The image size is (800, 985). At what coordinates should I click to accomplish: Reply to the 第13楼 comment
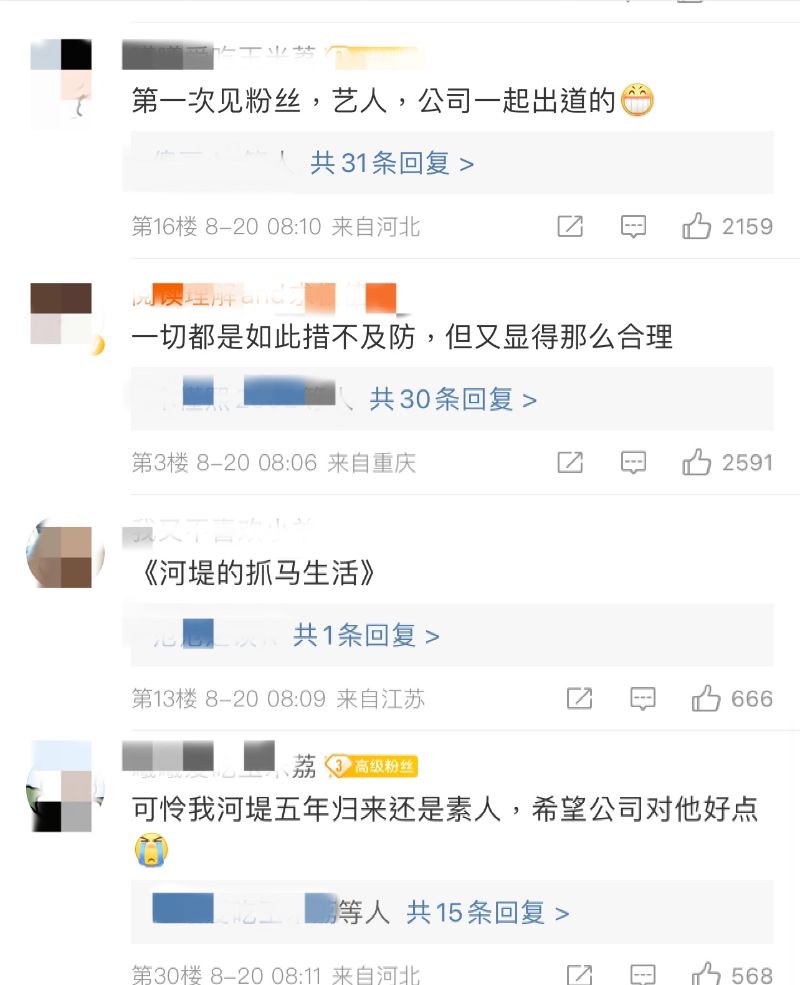point(642,698)
